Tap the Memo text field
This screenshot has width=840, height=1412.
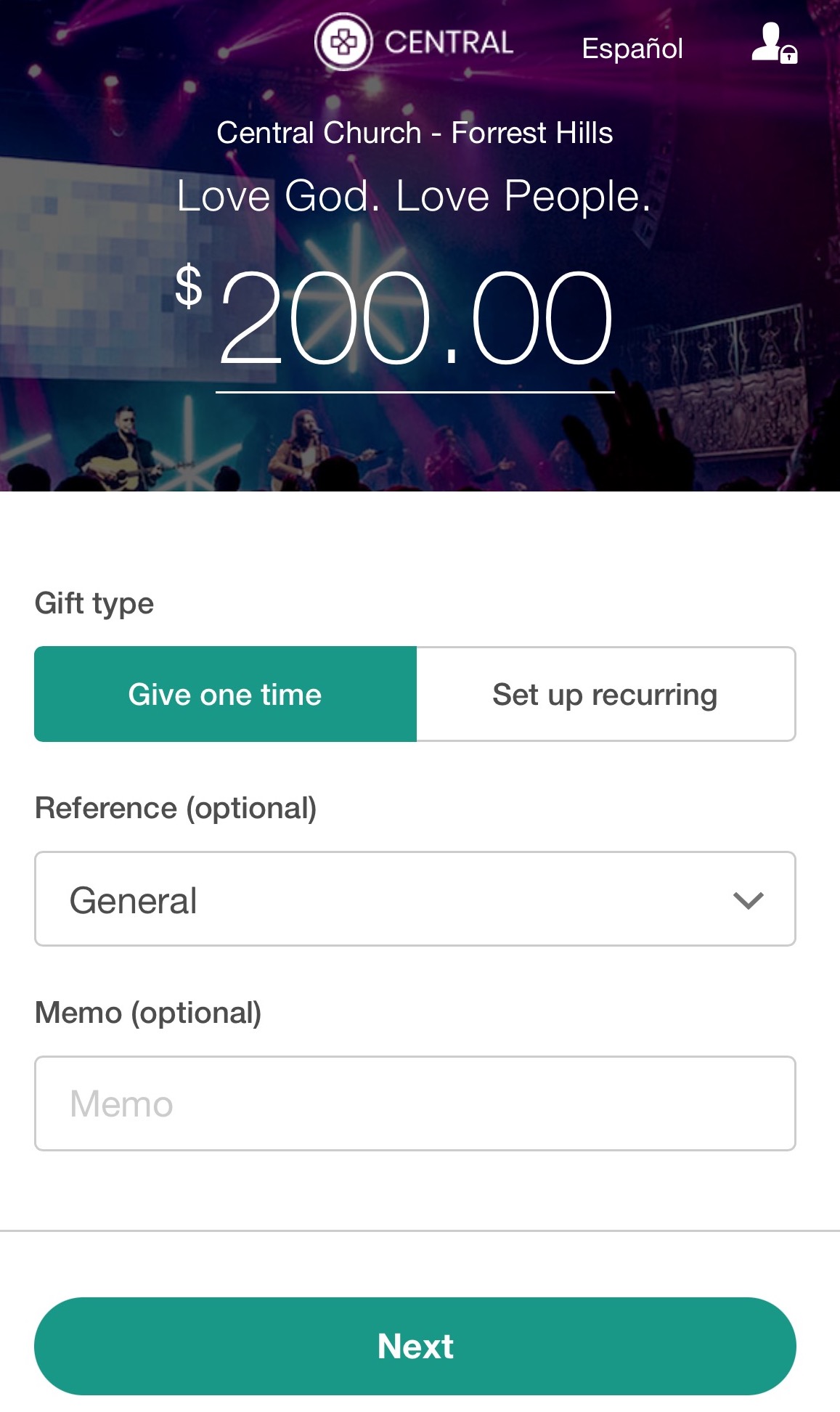[x=415, y=1103]
